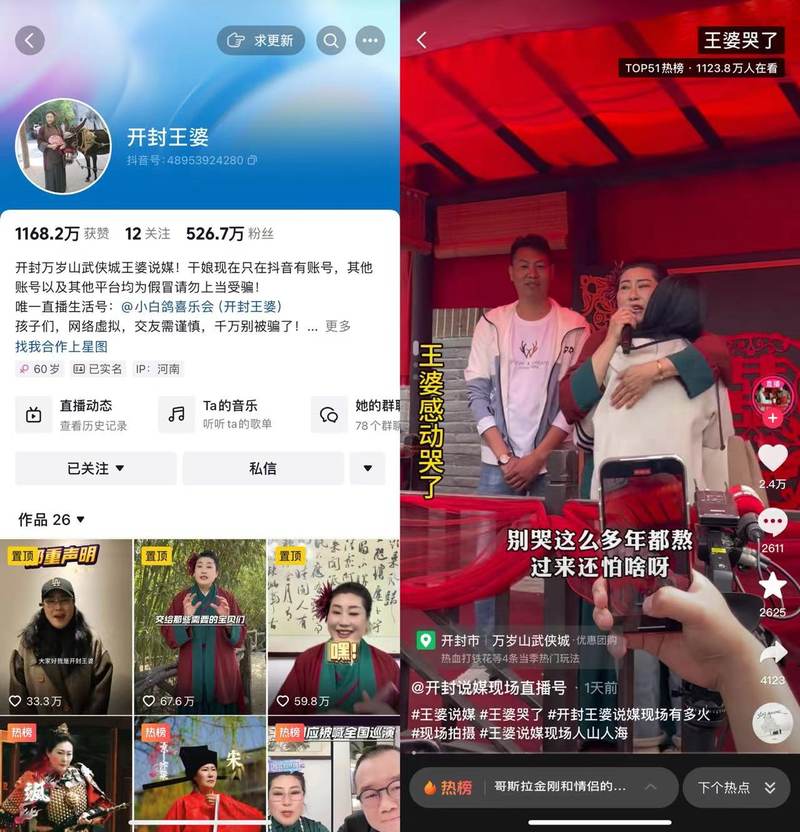Open 找我合作上星图

tap(61, 346)
